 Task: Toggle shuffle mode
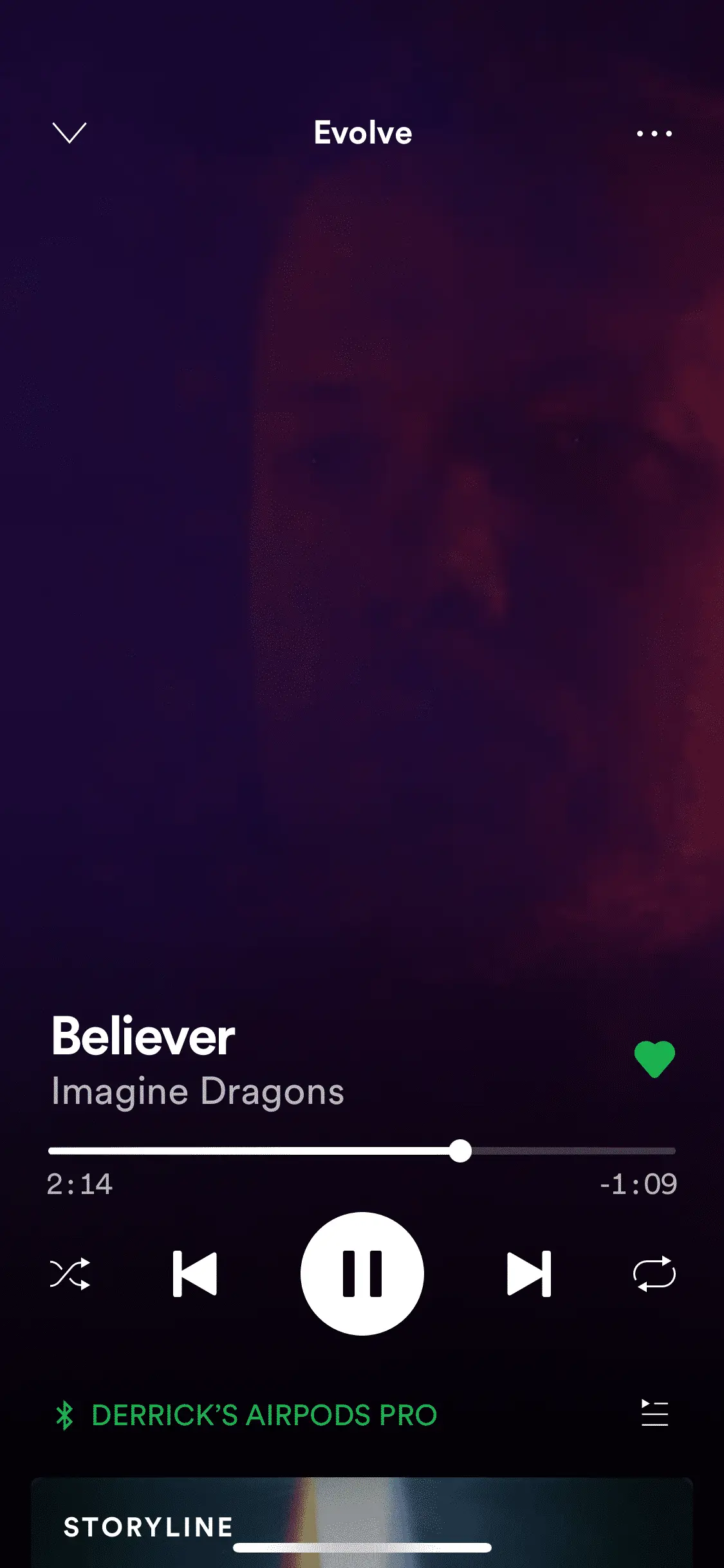point(70,1273)
